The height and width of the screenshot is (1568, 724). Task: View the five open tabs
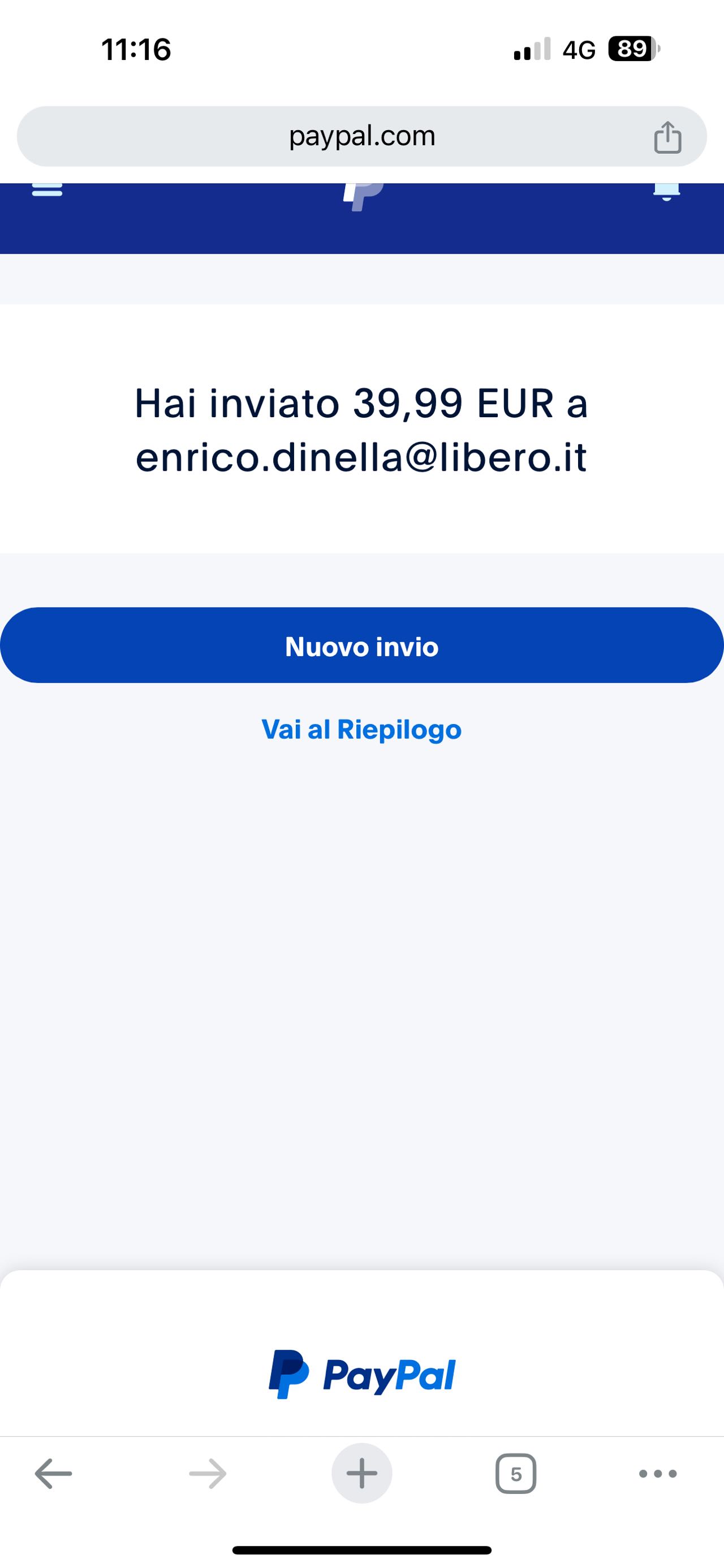(516, 1474)
